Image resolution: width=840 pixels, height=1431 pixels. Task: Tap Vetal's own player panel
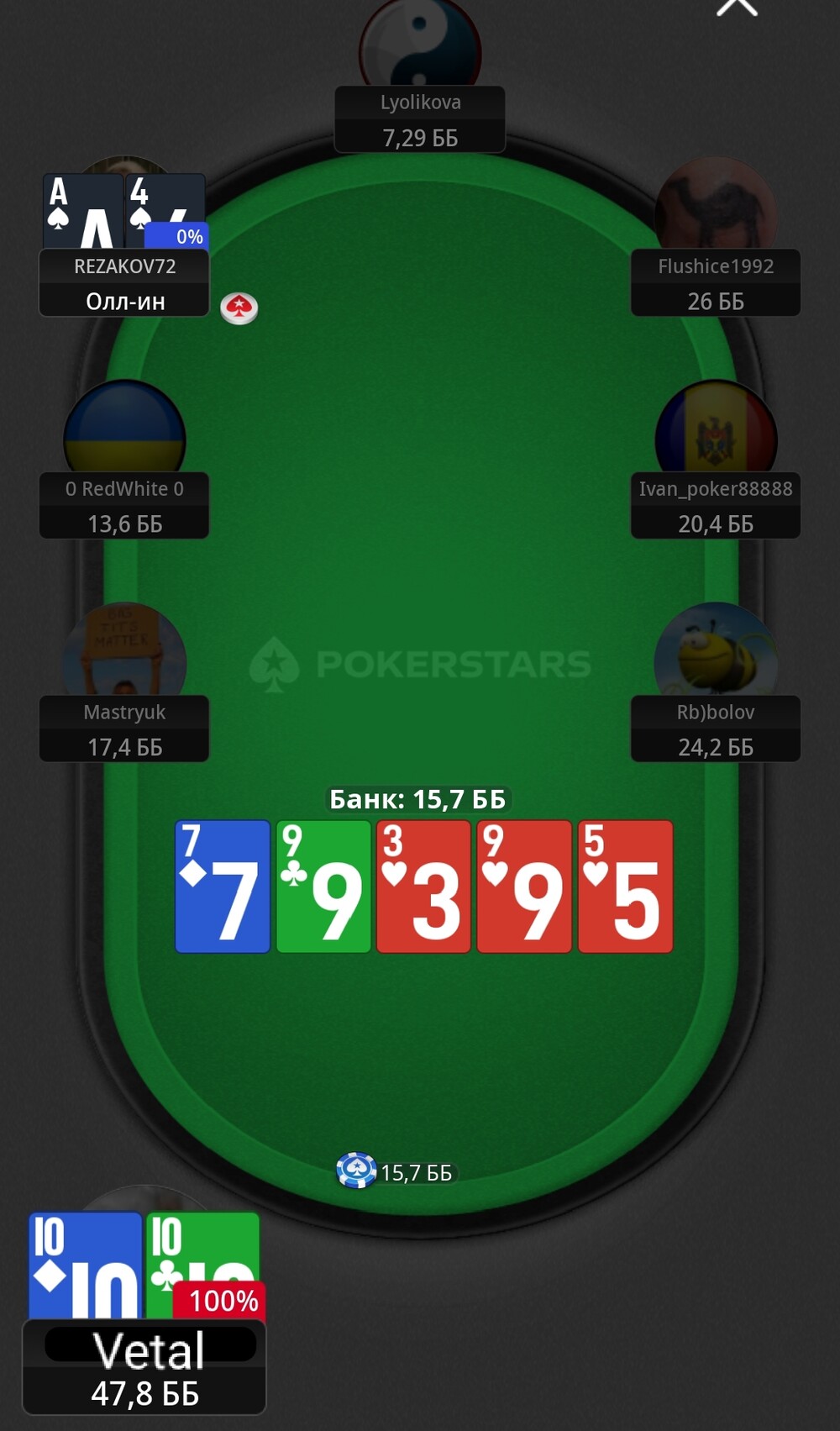click(144, 1367)
